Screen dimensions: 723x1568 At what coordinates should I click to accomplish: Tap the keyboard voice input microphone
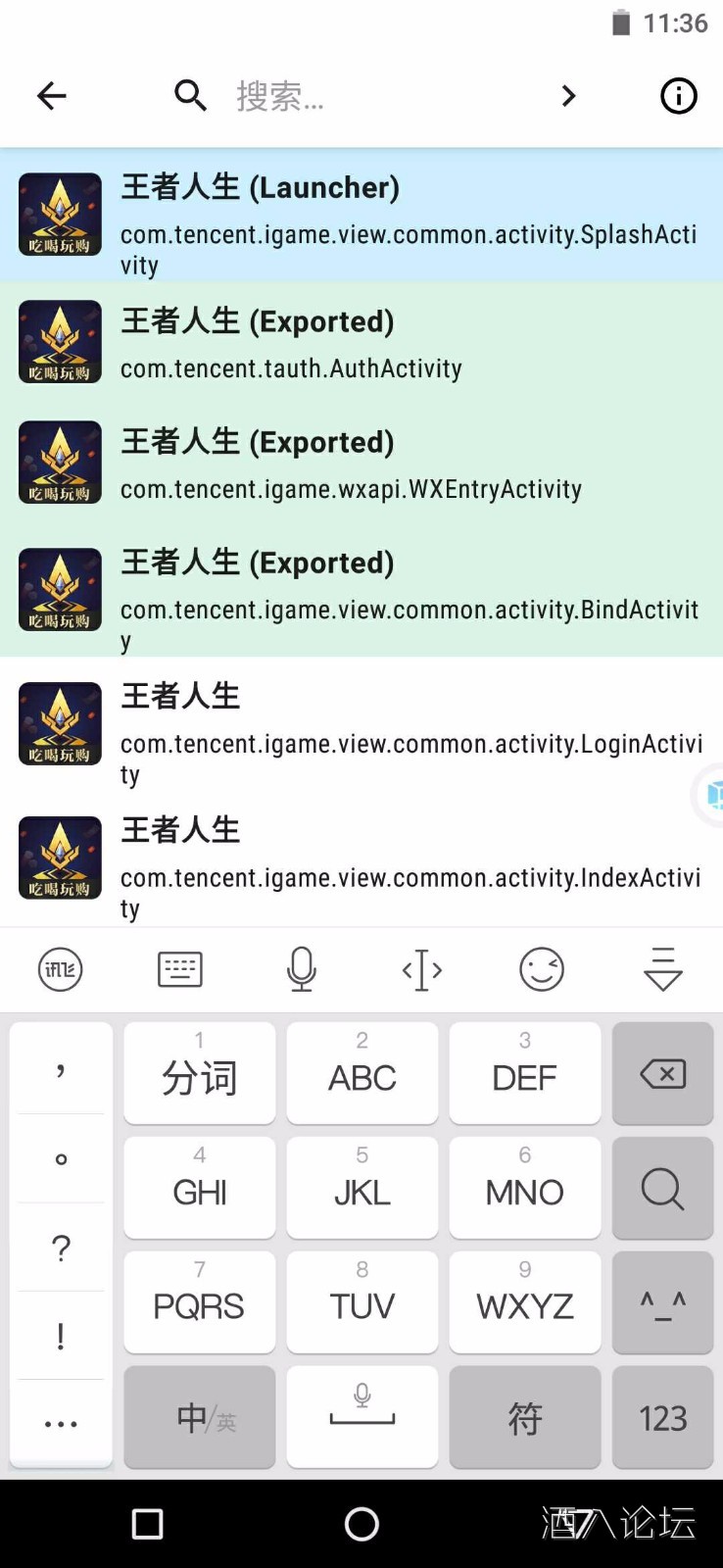pyautogui.click(x=301, y=969)
